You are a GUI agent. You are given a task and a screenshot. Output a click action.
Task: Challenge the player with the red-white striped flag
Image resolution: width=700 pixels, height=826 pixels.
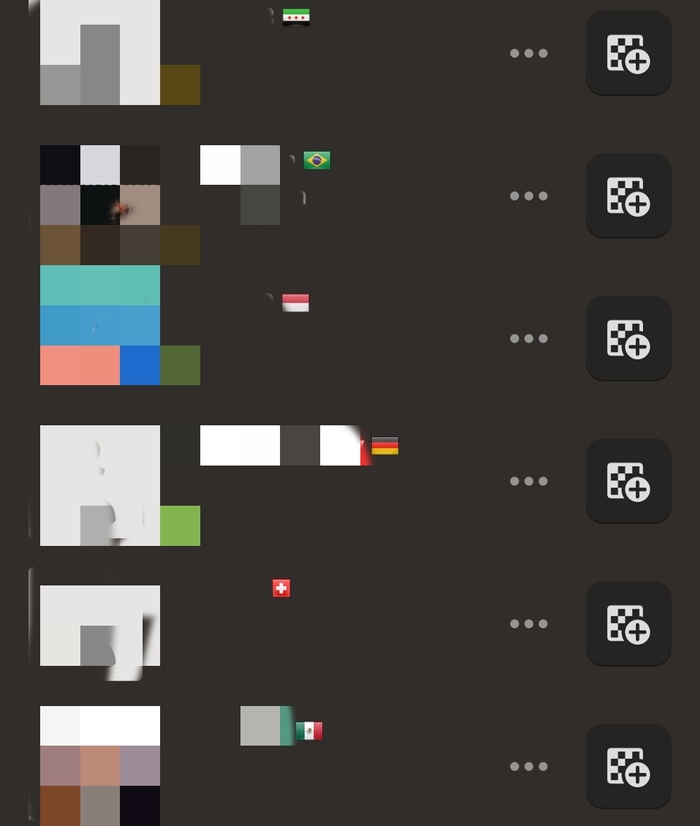pyautogui.click(x=628, y=339)
